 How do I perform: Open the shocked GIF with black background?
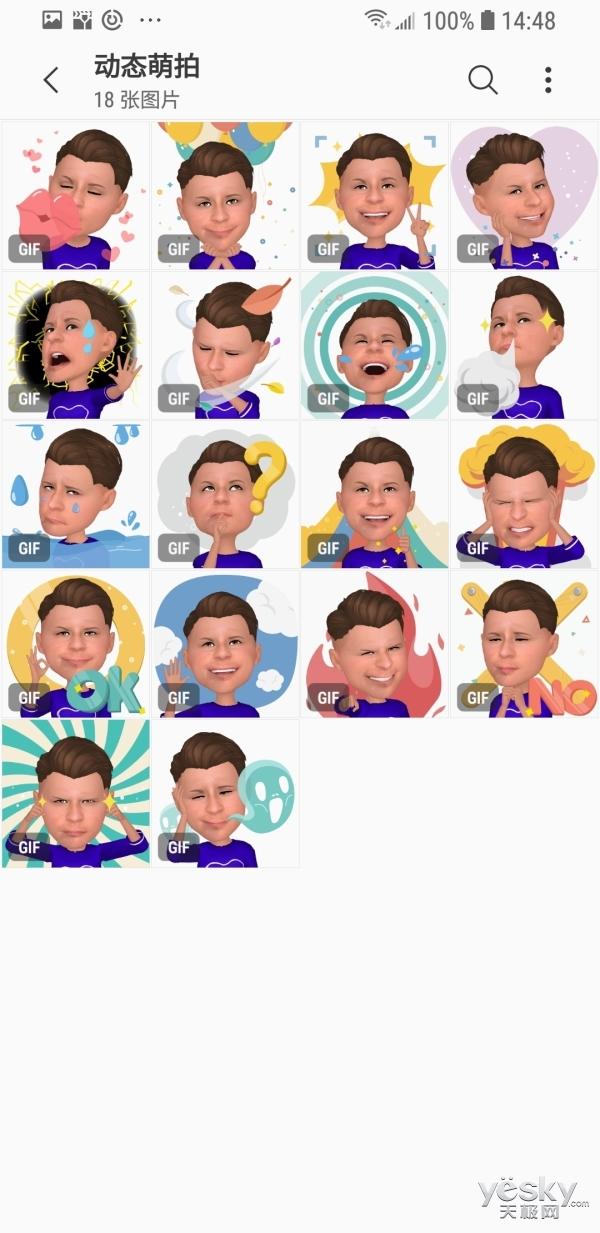[x=76, y=345]
